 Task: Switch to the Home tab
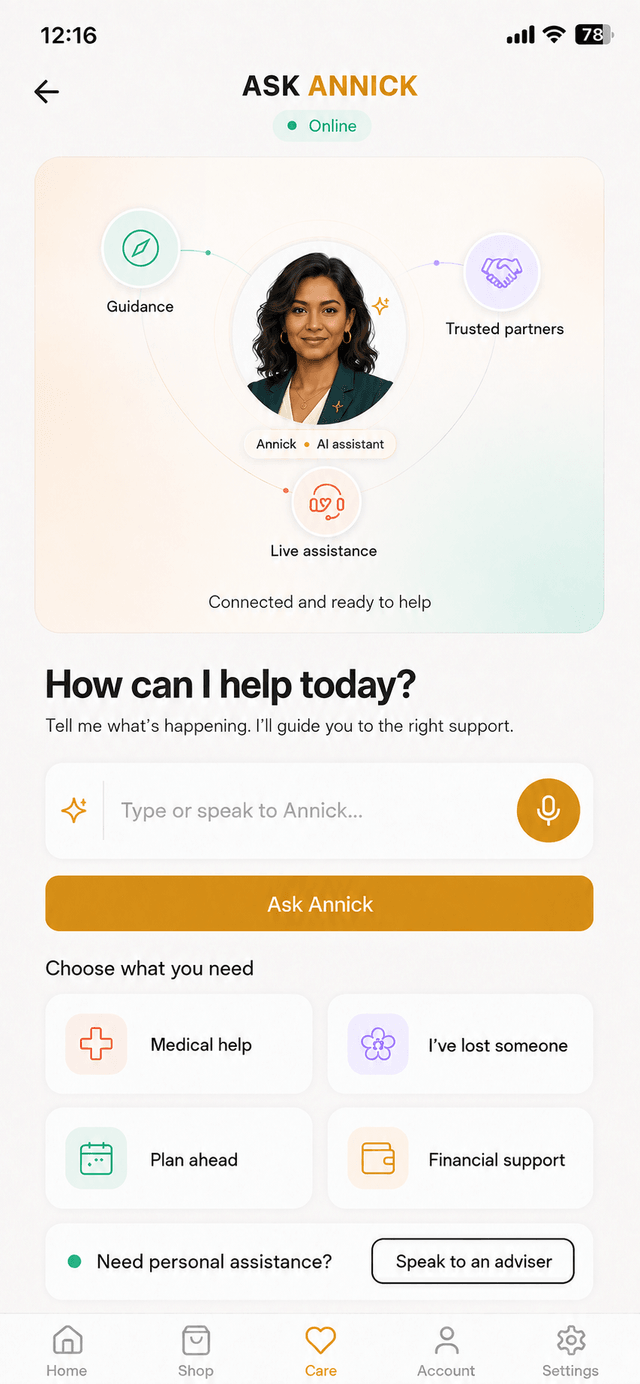click(x=67, y=1351)
